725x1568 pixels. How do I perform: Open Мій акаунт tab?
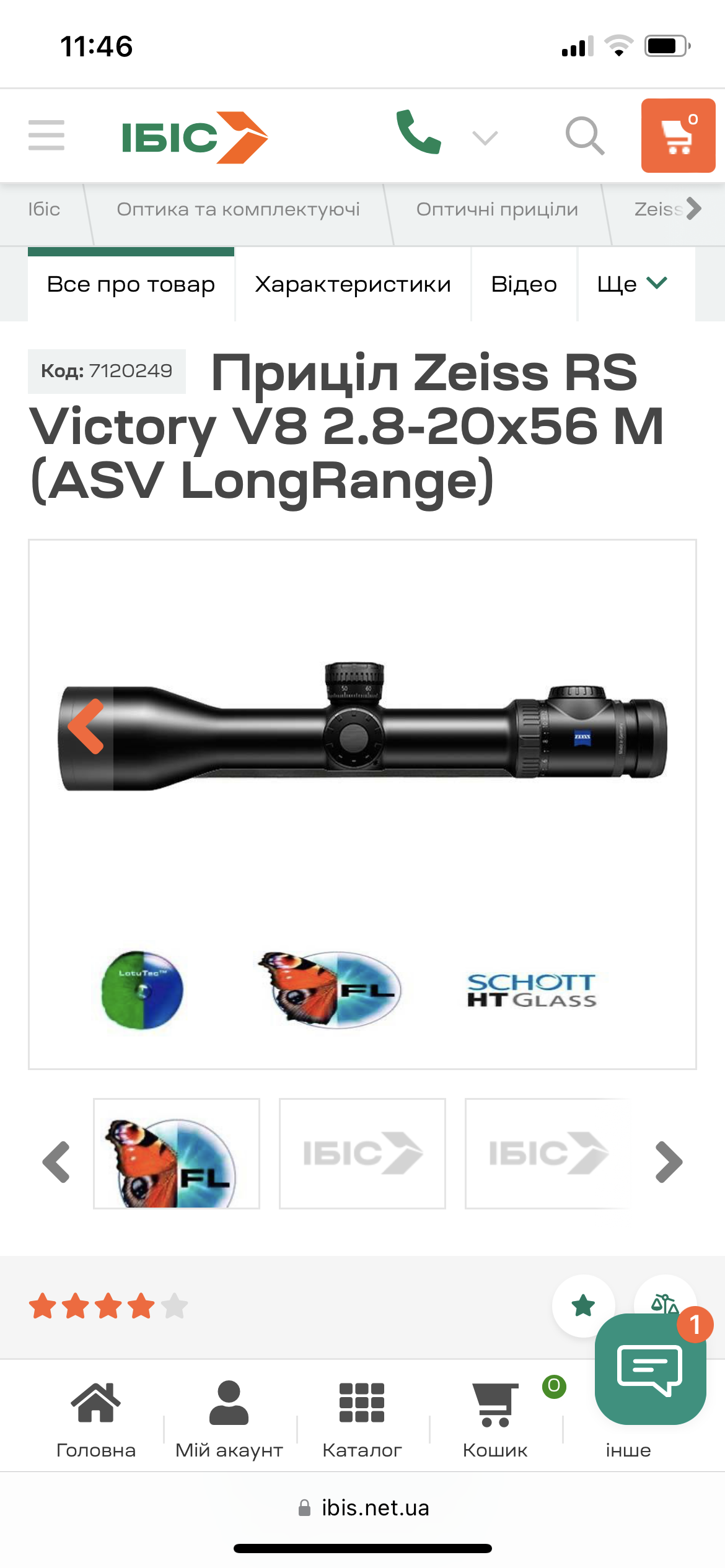229,1418
